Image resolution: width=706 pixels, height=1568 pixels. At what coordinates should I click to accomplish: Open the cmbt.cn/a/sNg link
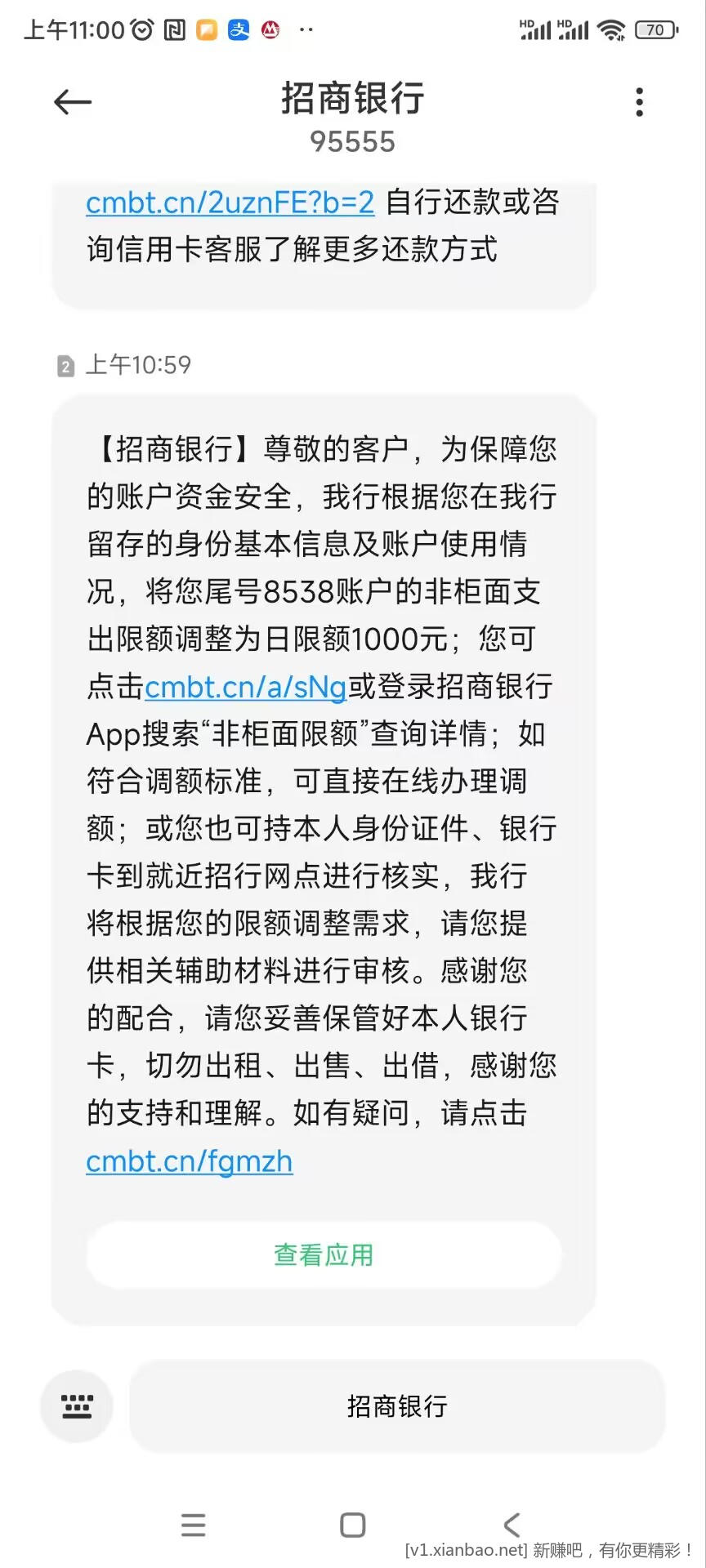coord(246,688)
